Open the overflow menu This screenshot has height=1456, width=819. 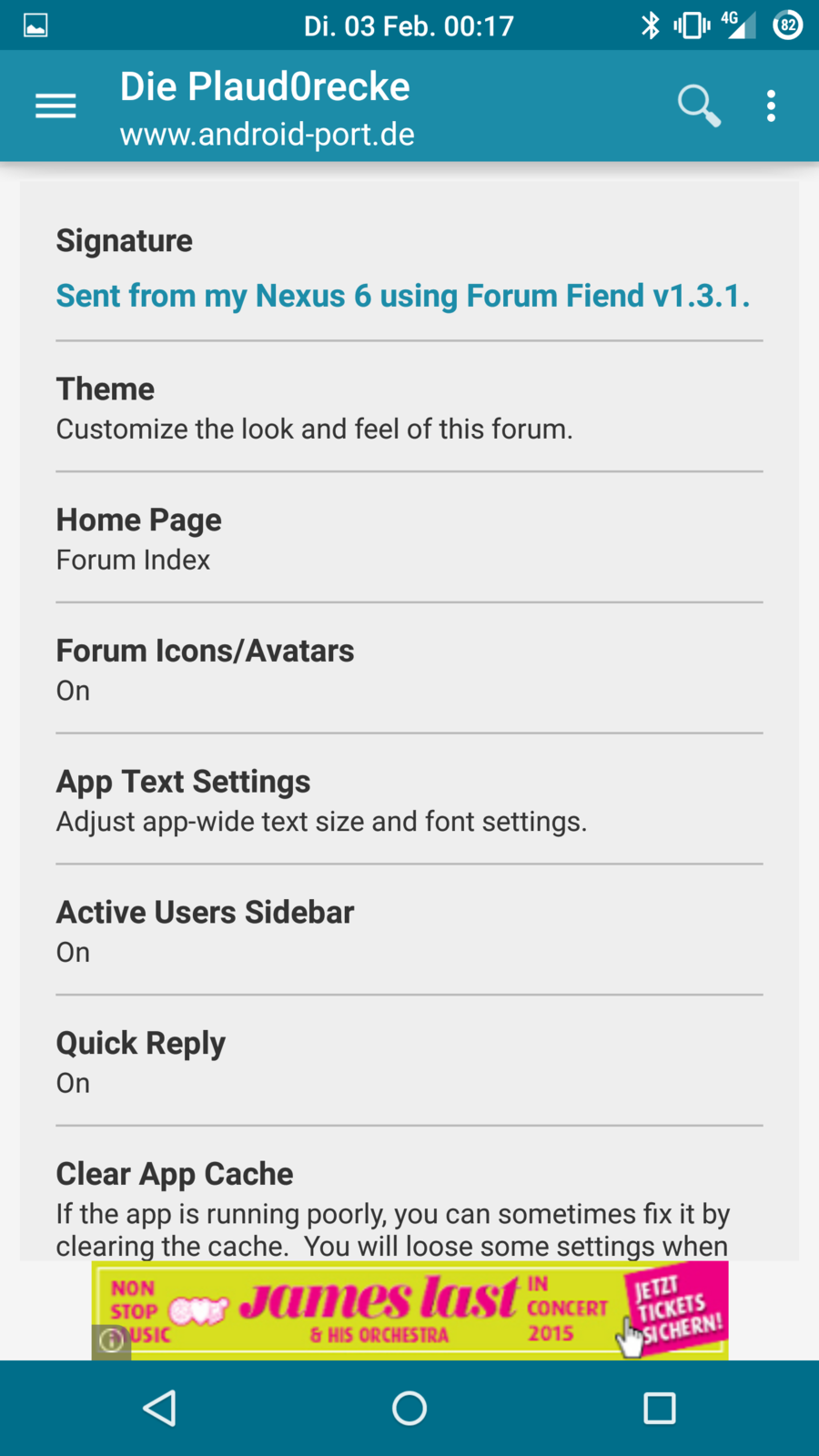[771, 106]
